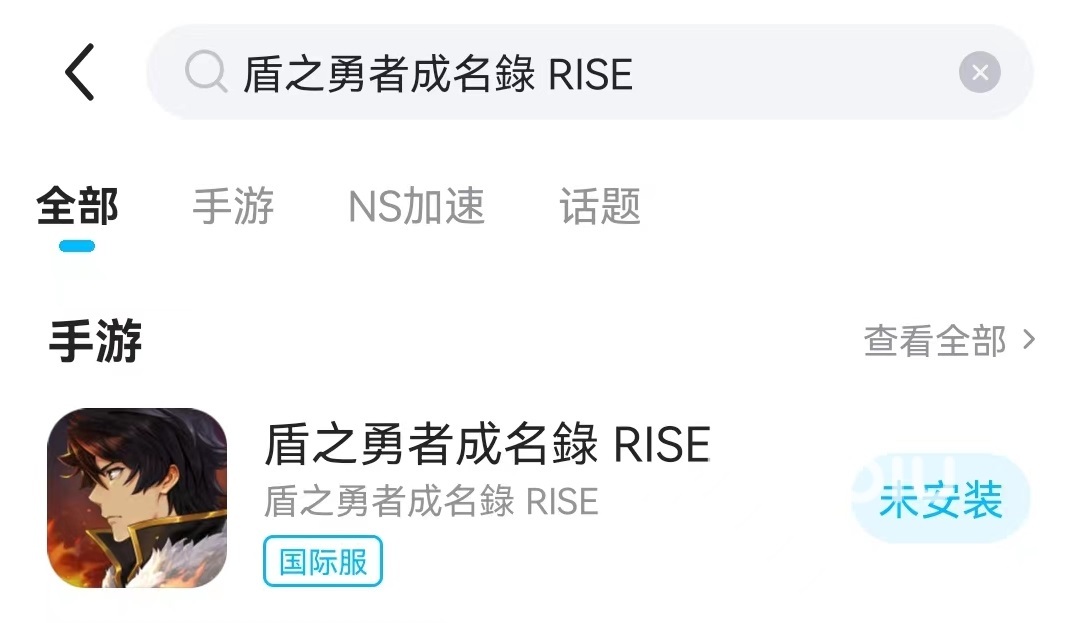The width and height of the screenshot is (1079, 623).
Task: Switch to the 话题 tab
Action: click(599, 206)
